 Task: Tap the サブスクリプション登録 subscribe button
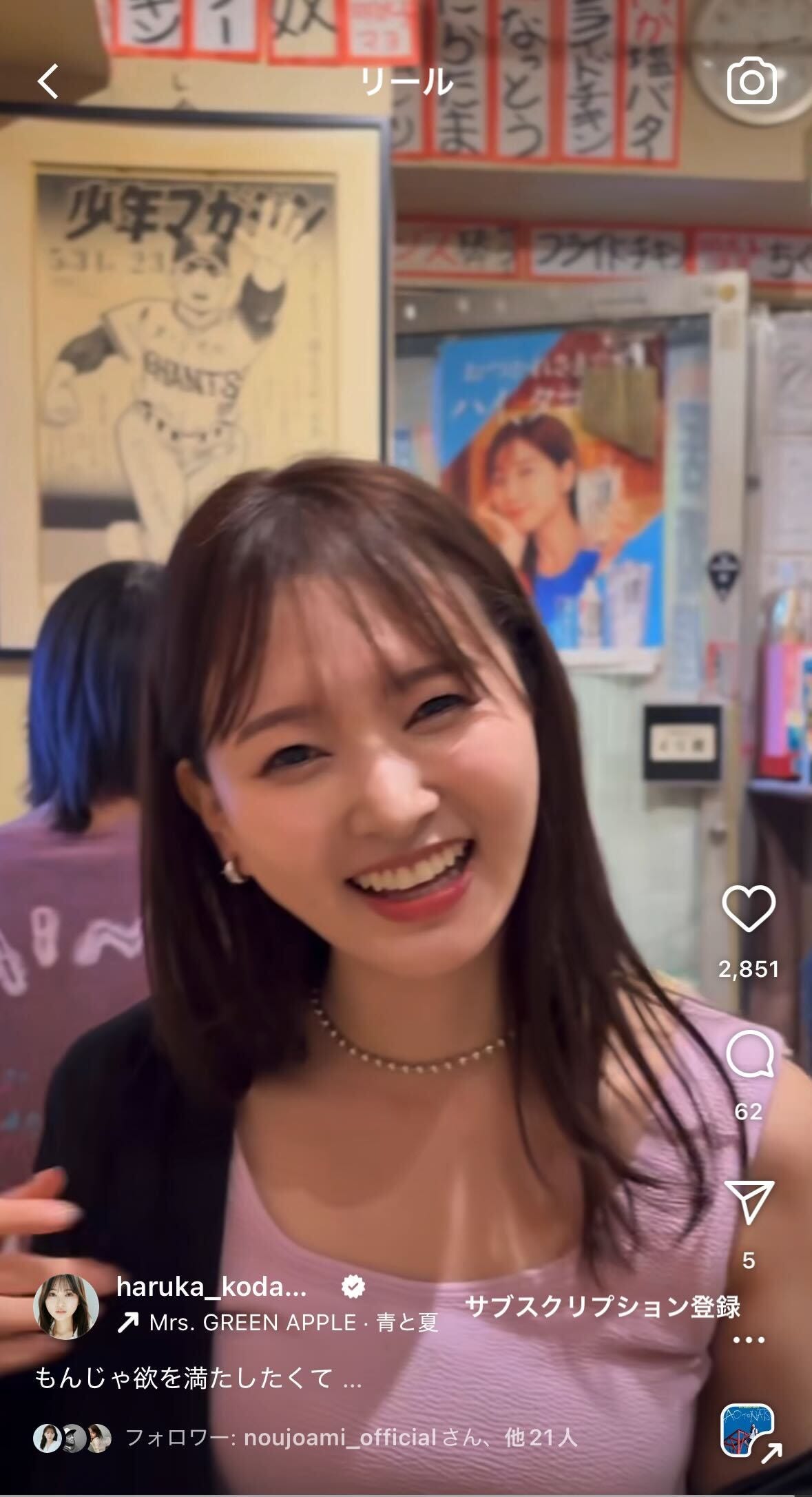point(603,1305)
